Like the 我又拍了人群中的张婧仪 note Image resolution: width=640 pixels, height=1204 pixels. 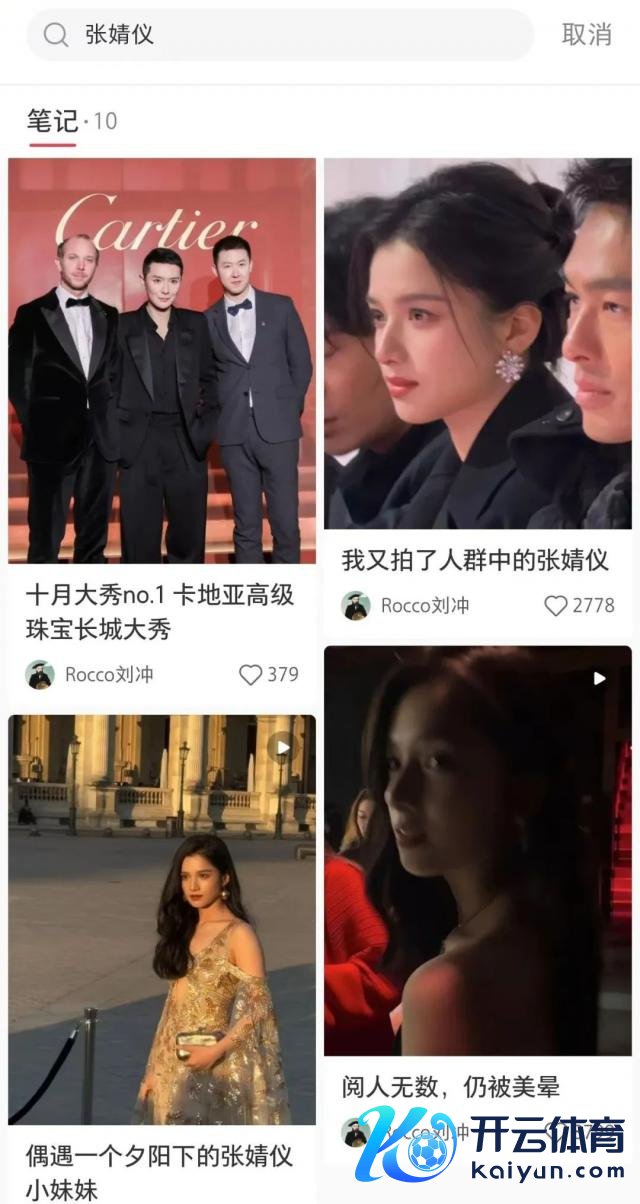(x=556, y=605)
